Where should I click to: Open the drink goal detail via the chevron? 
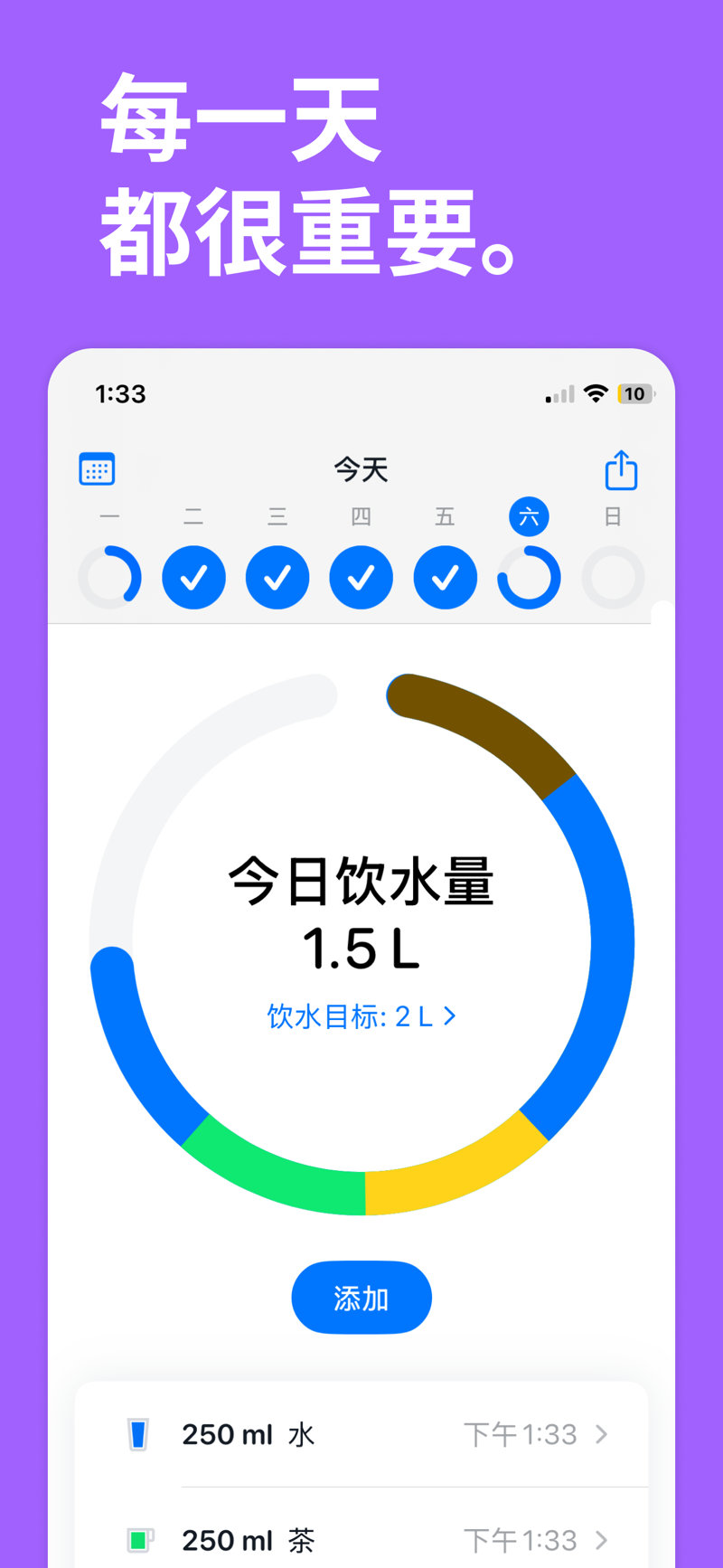(451, 1015)
